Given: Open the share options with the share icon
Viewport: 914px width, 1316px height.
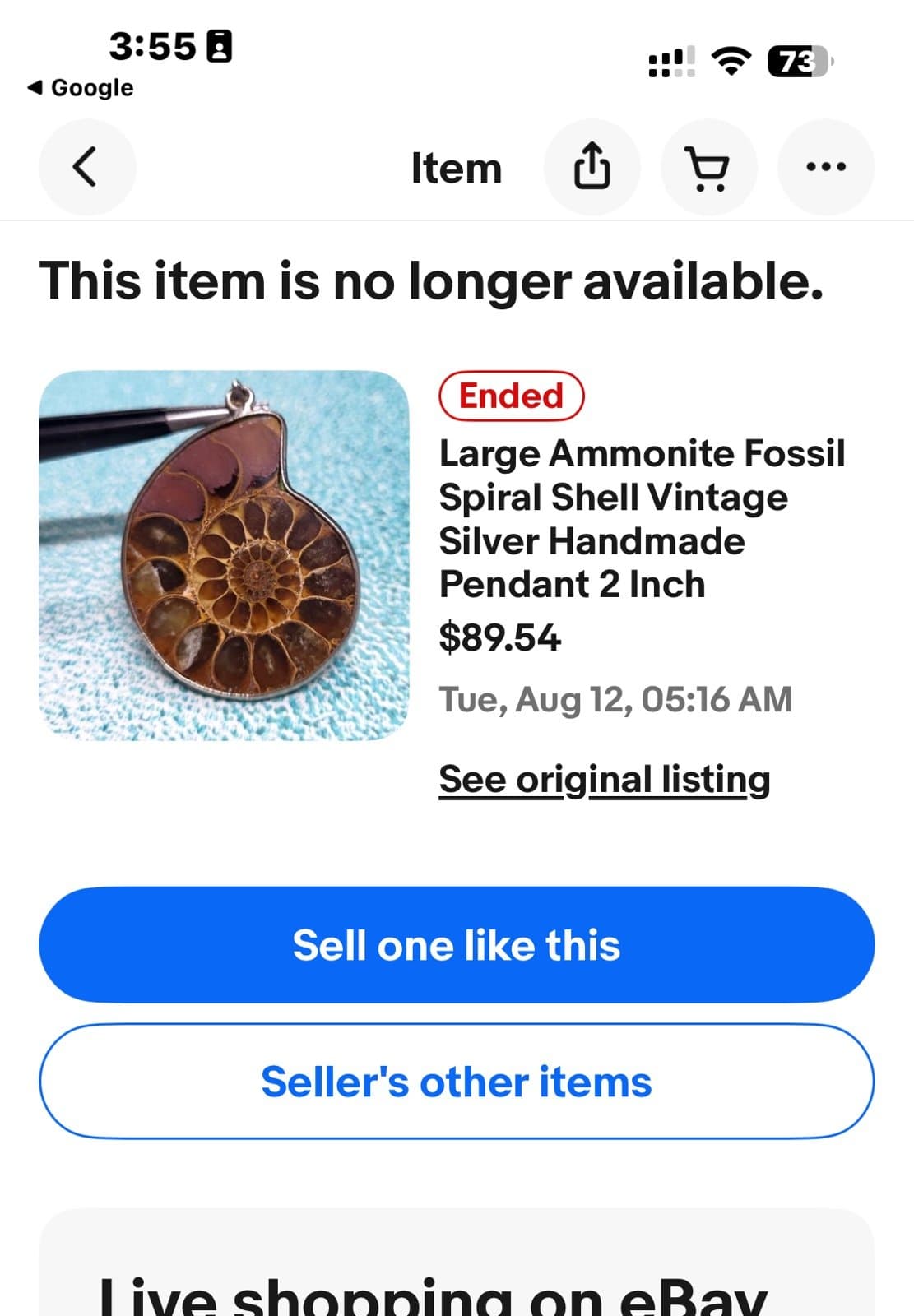Looking at the screenshot, I should pyautogui.click(x=592, y=167).
